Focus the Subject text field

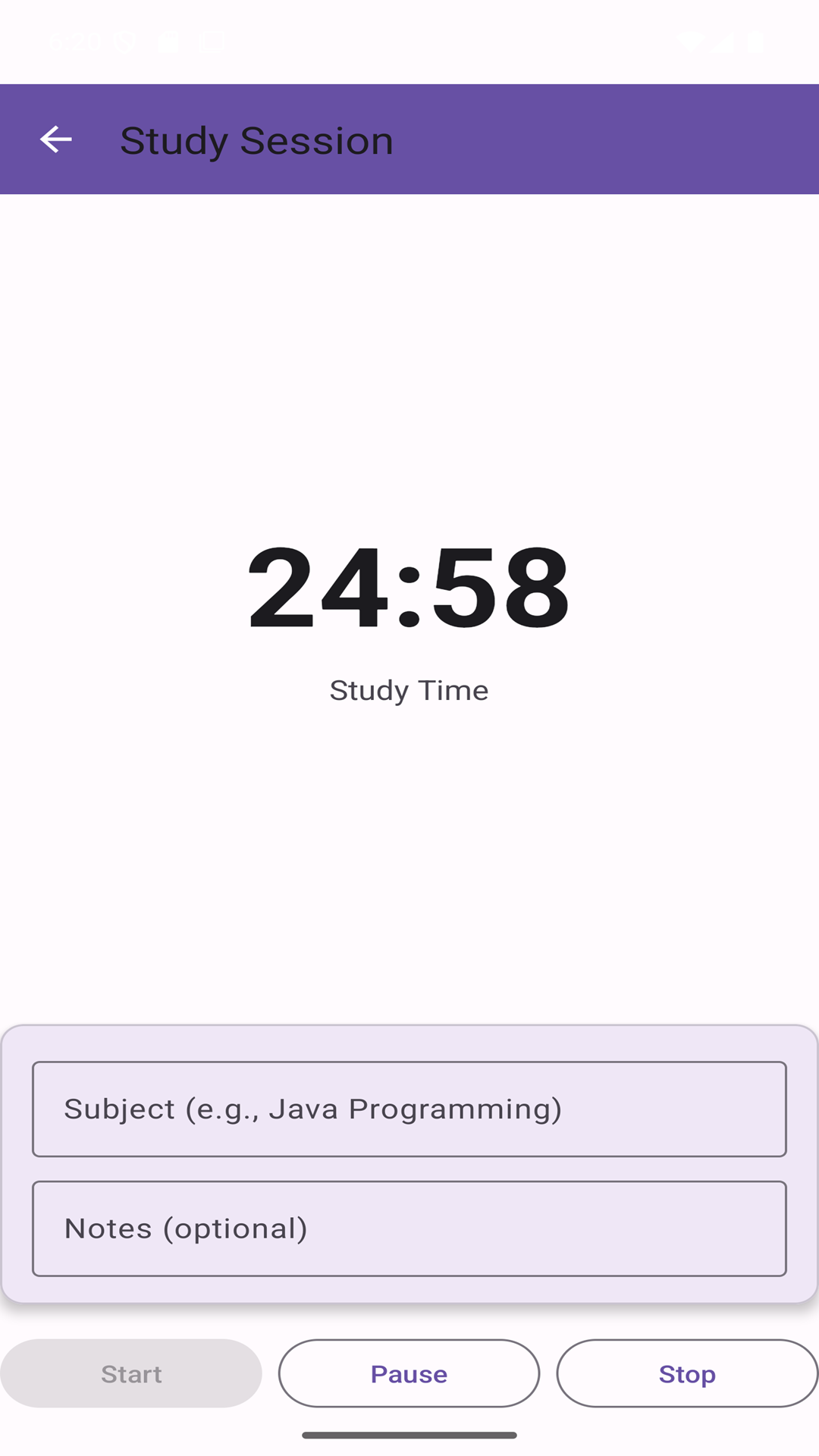[x=409, y=1109]
